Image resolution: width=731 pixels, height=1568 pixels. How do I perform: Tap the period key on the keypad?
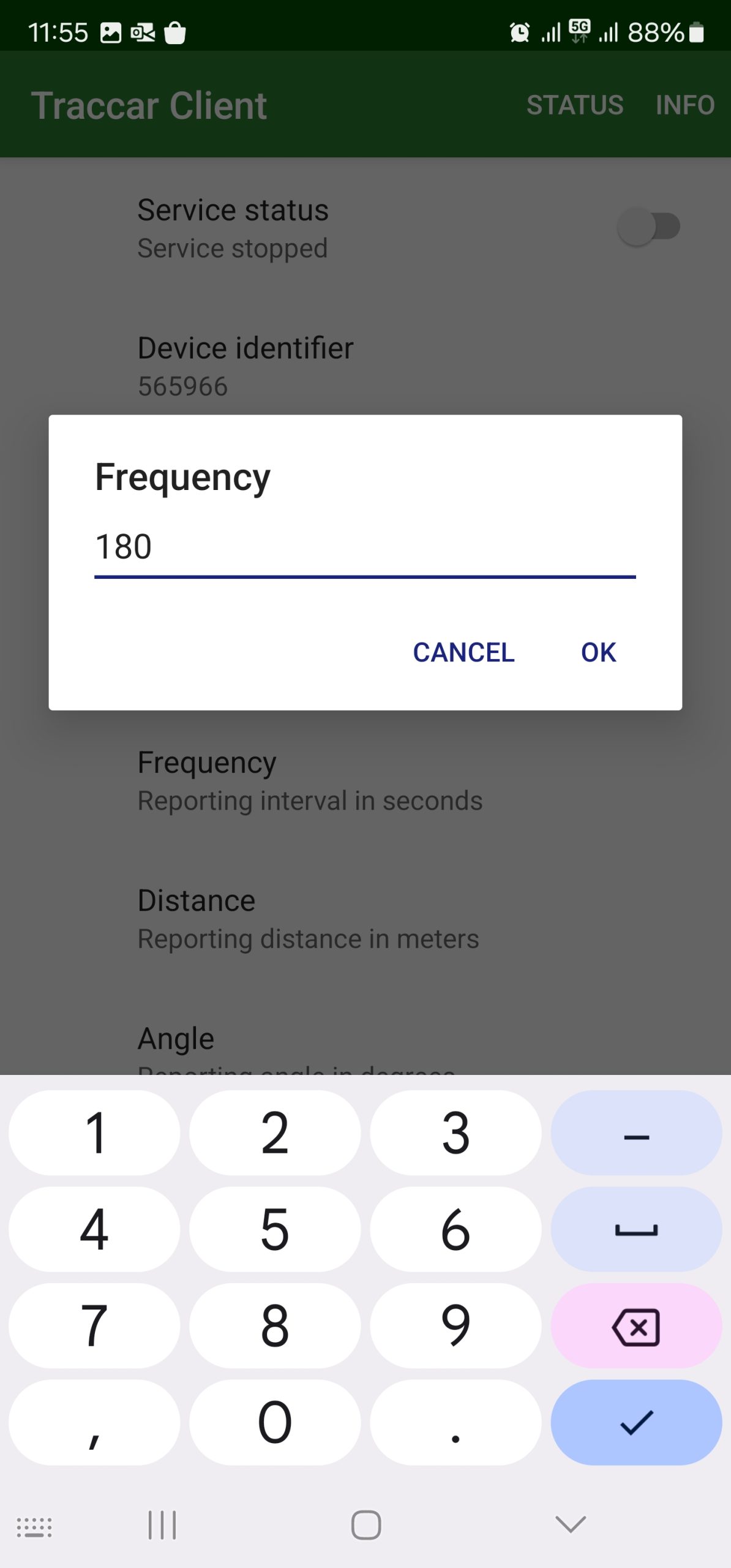[455, 1422]
